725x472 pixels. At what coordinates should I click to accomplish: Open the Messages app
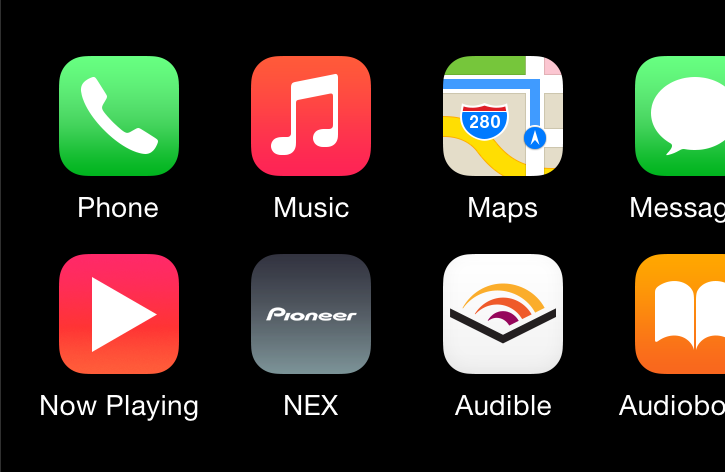tap(682, 116)
